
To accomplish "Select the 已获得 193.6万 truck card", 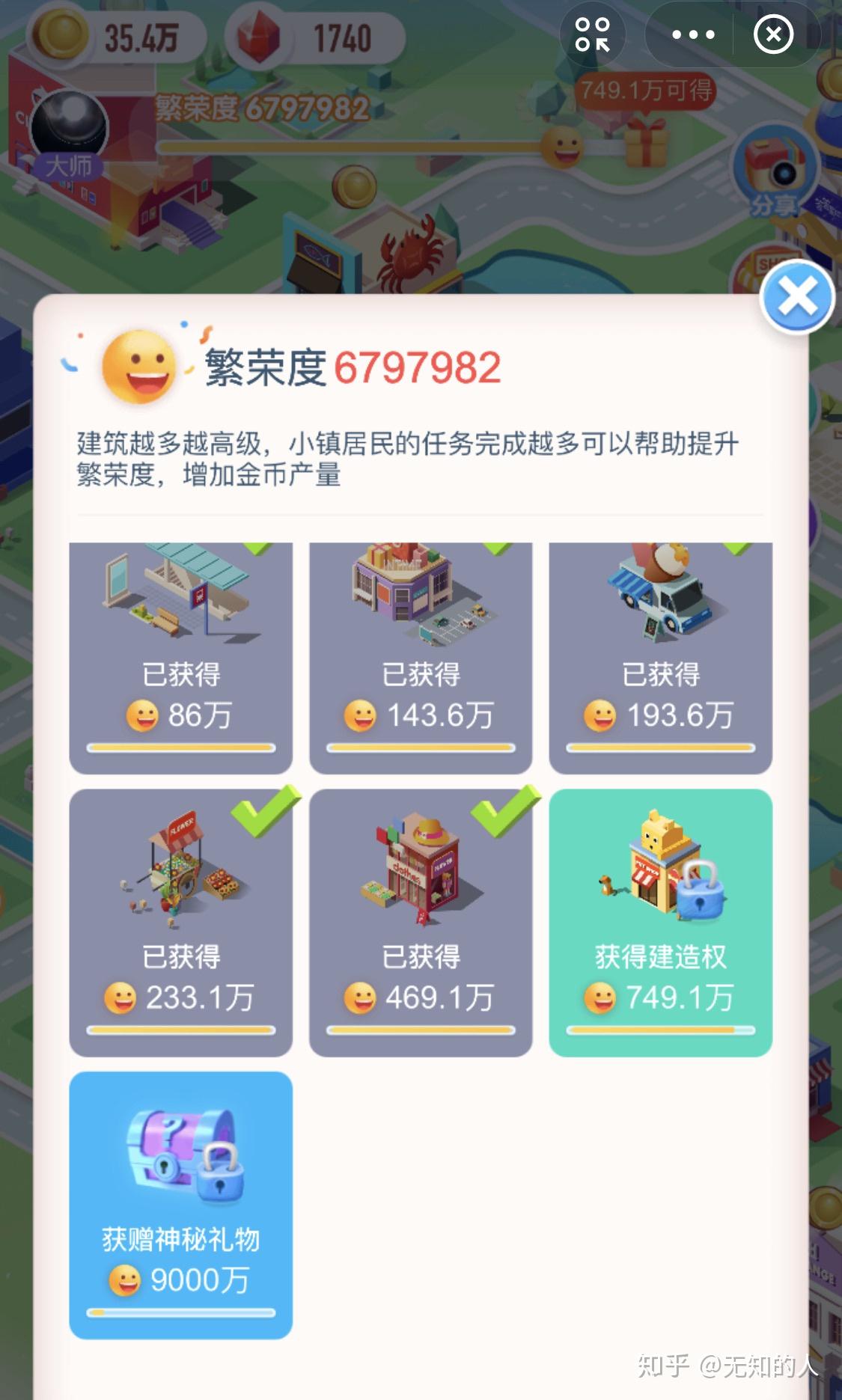I will click(660, 658).
